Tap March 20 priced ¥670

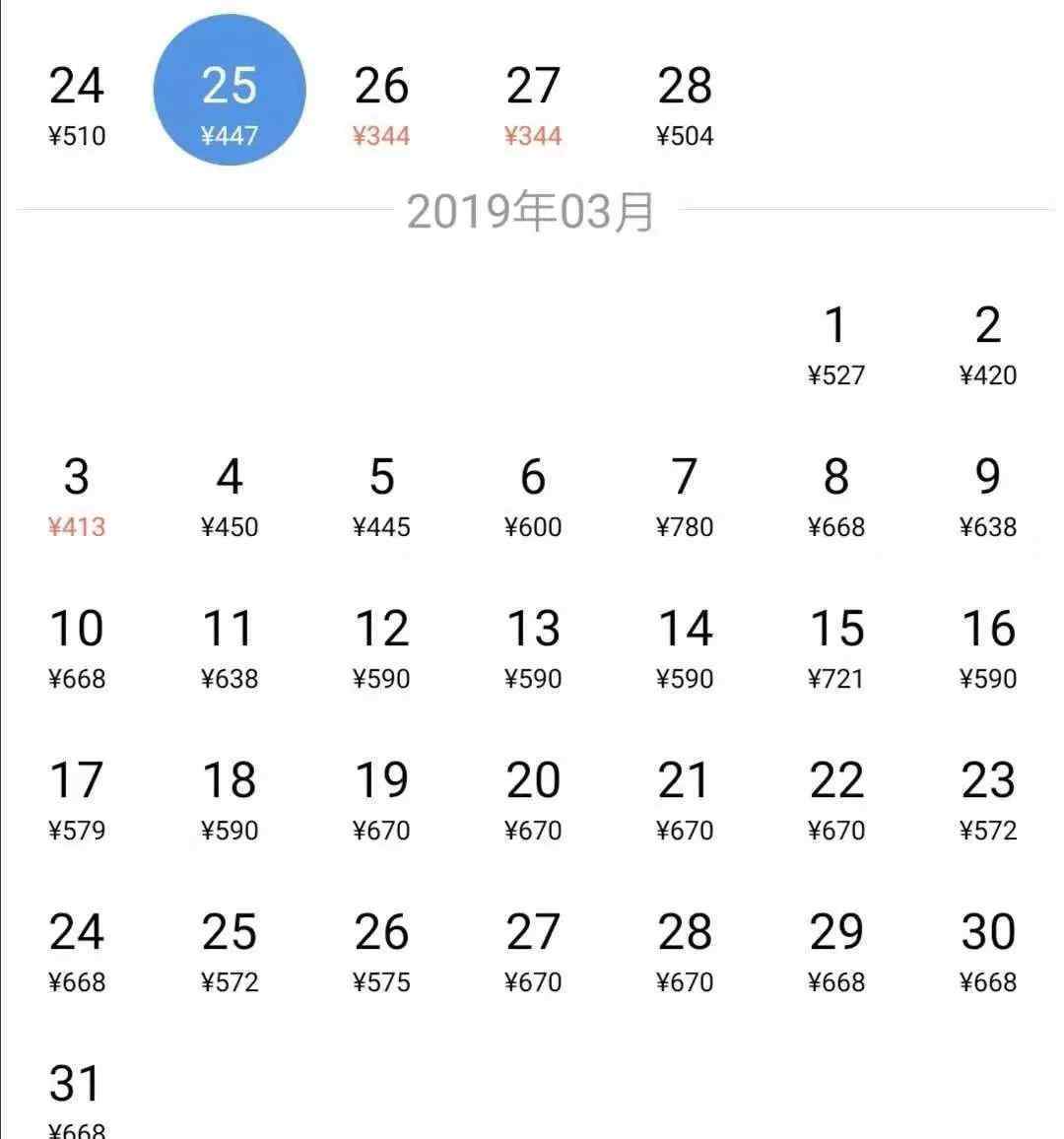533,800
